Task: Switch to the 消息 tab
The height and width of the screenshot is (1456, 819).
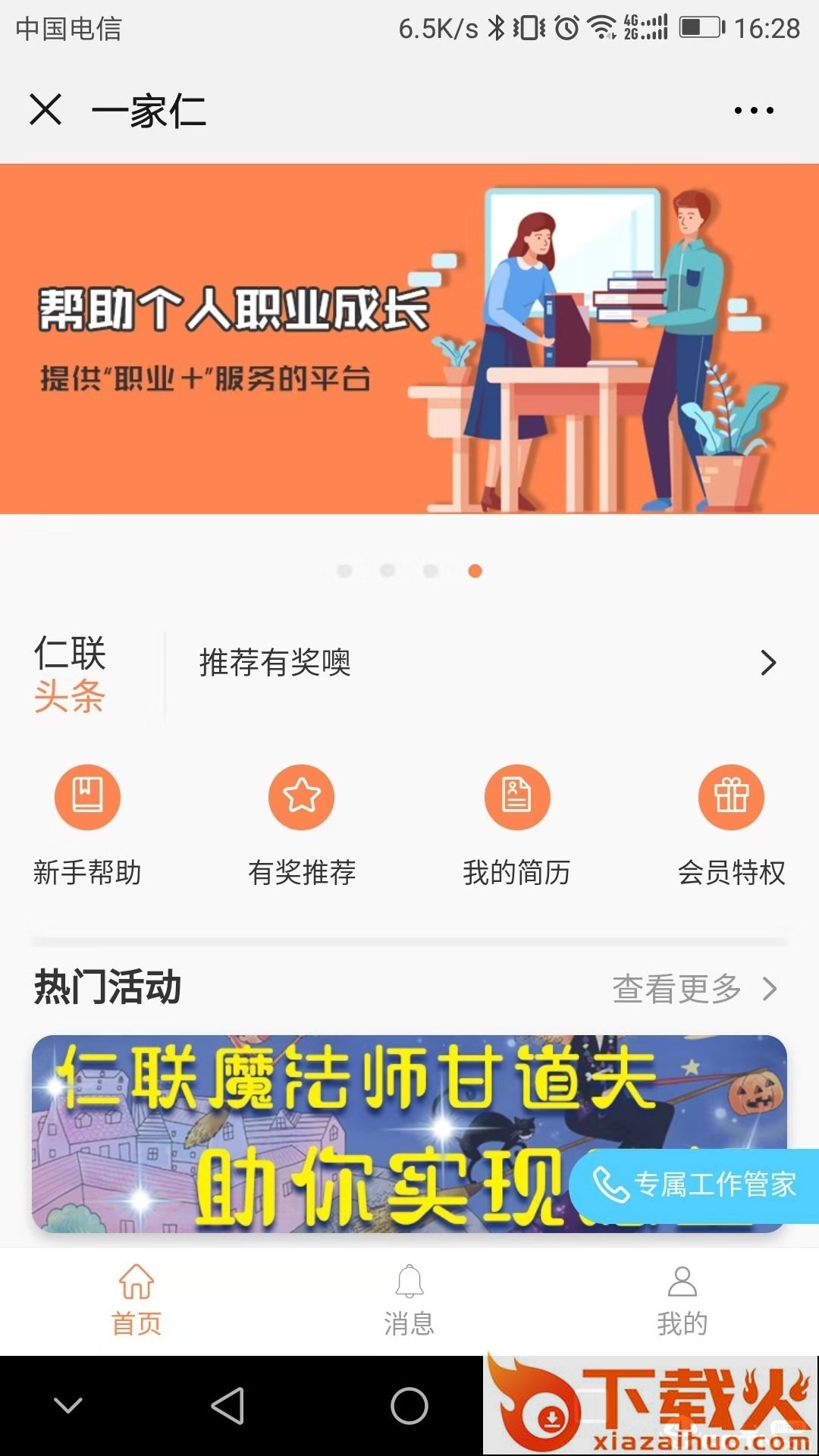Action: tap(409, 1300)
